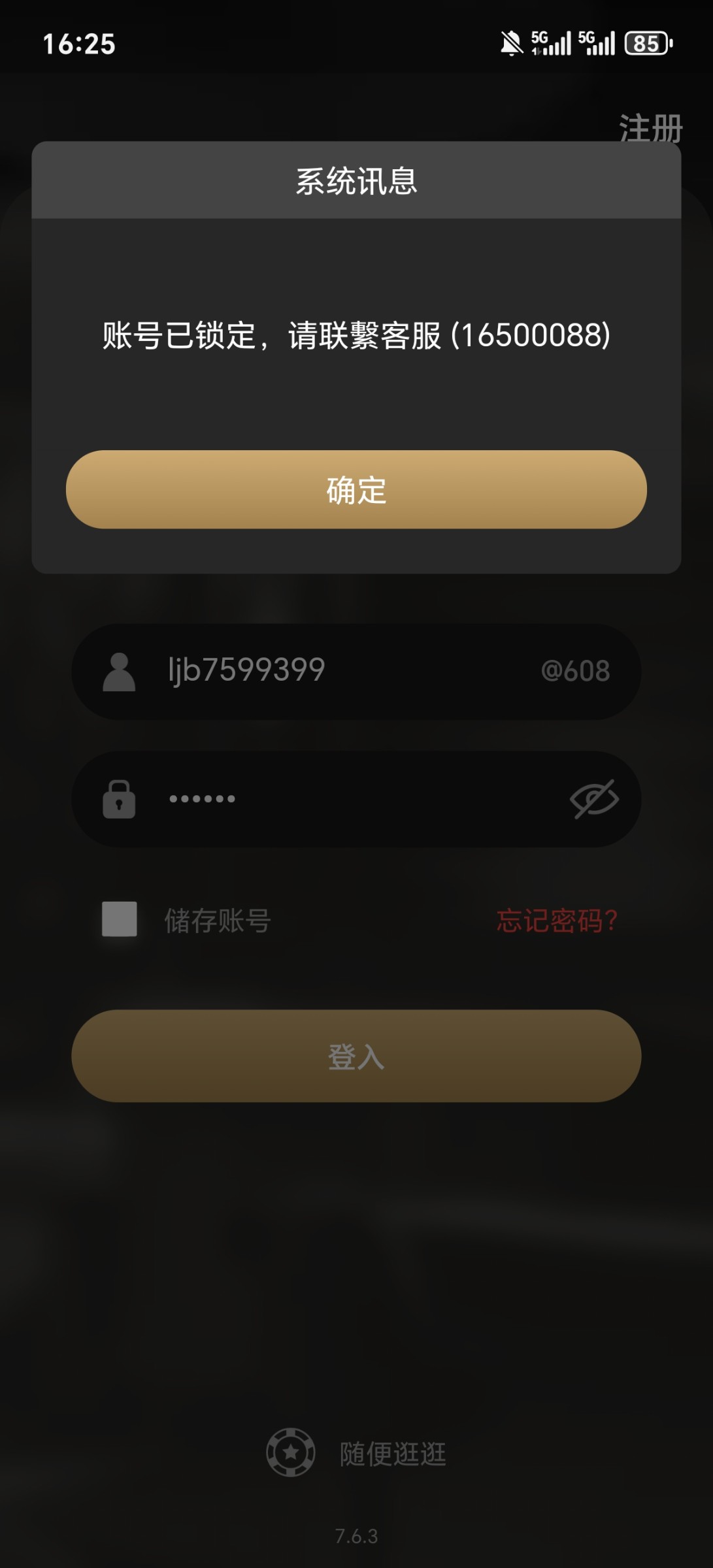713x1568 pixels.
Task: Select 随便逛逛 to browse as guest
Action: tap(392, 1454)
